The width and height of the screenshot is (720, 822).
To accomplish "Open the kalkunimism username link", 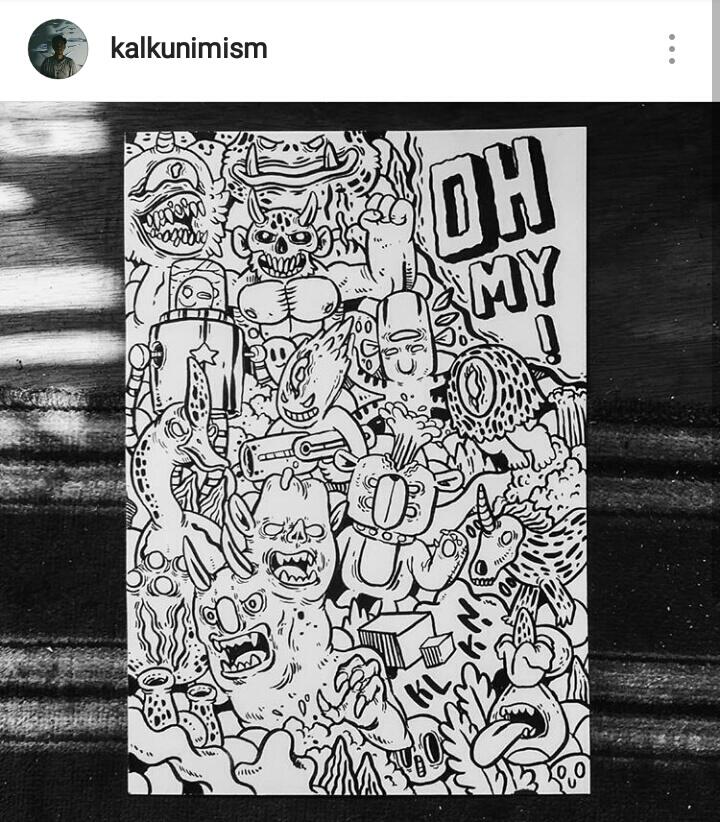I will pyautogui.click(x=189, y=48).
